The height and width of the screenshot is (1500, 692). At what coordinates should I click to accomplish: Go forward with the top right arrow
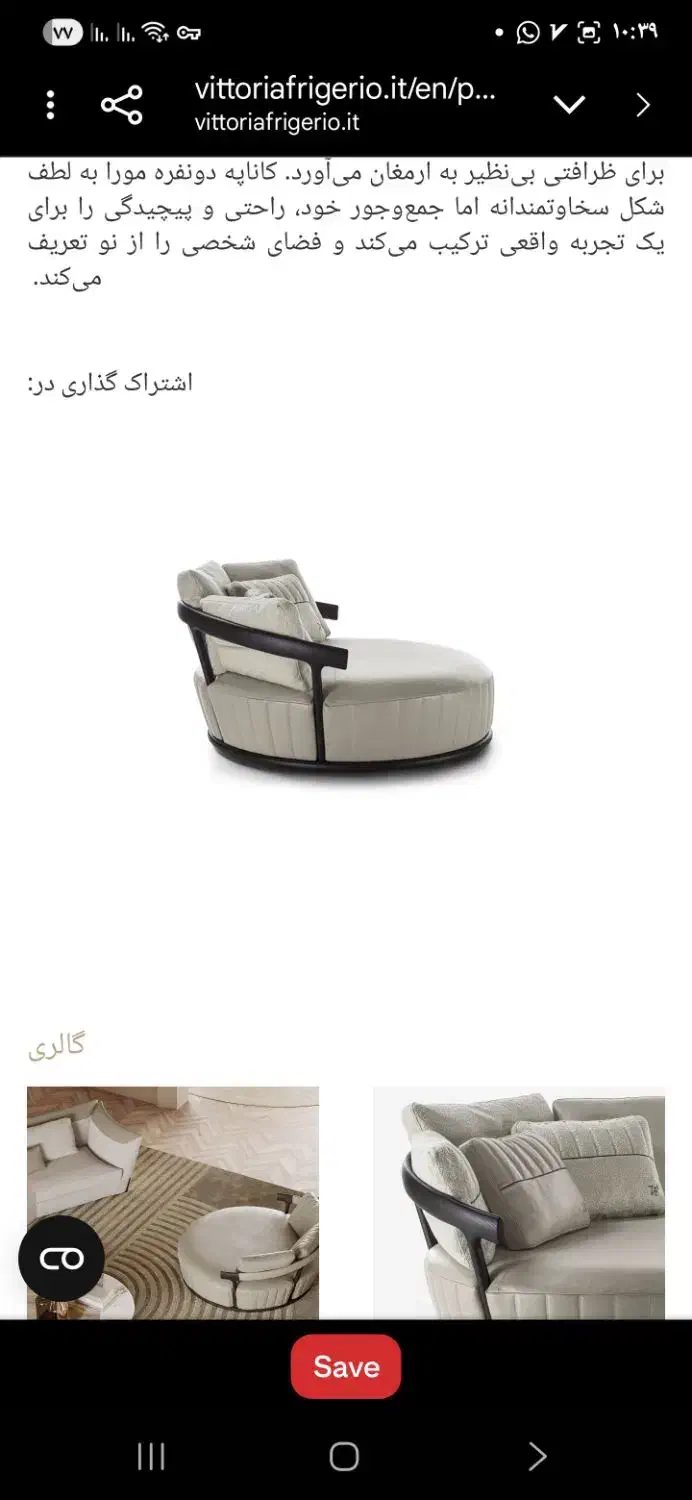(643, 105)
